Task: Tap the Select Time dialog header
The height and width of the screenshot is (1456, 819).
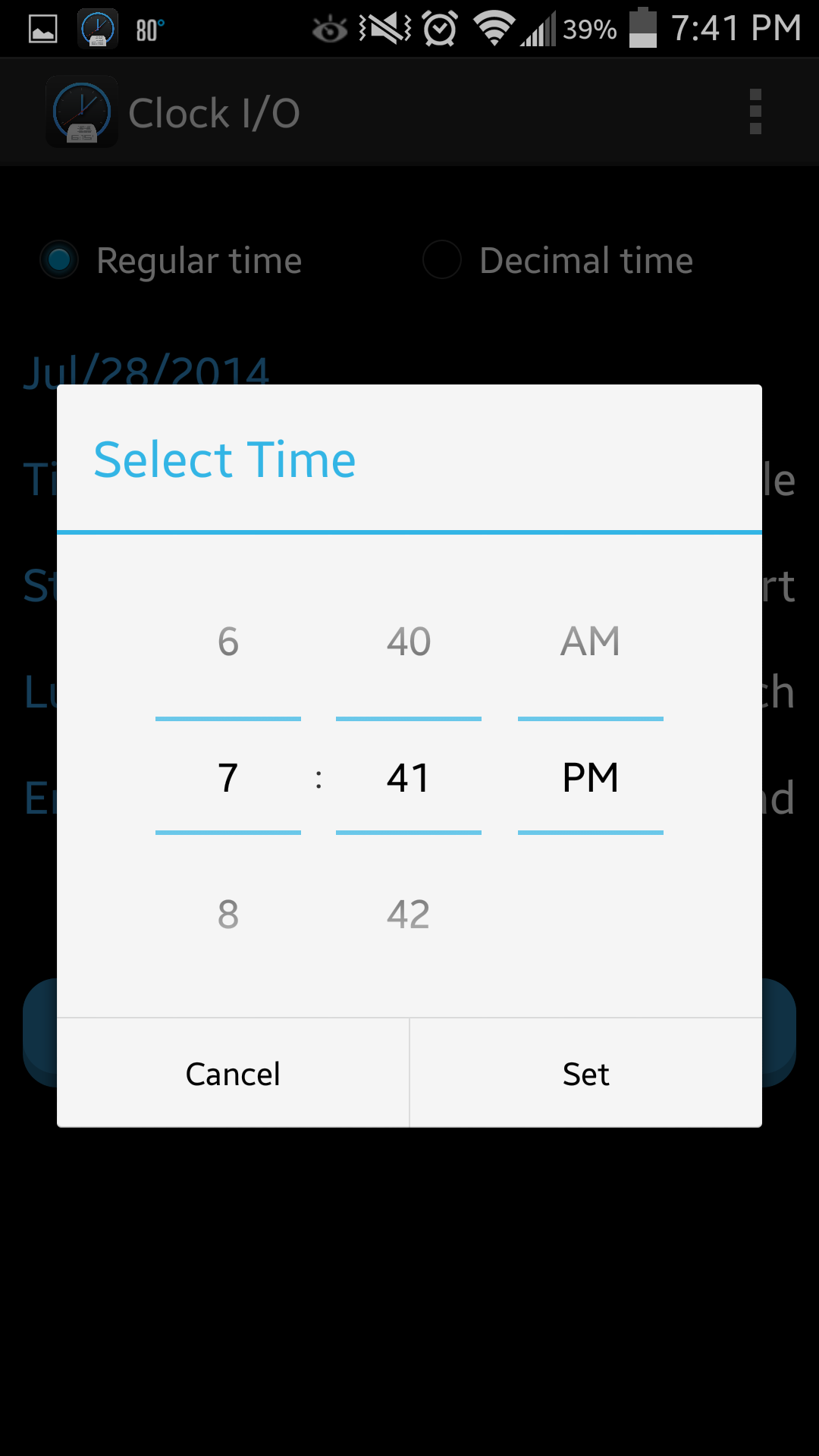Action: tap(224, 459)
